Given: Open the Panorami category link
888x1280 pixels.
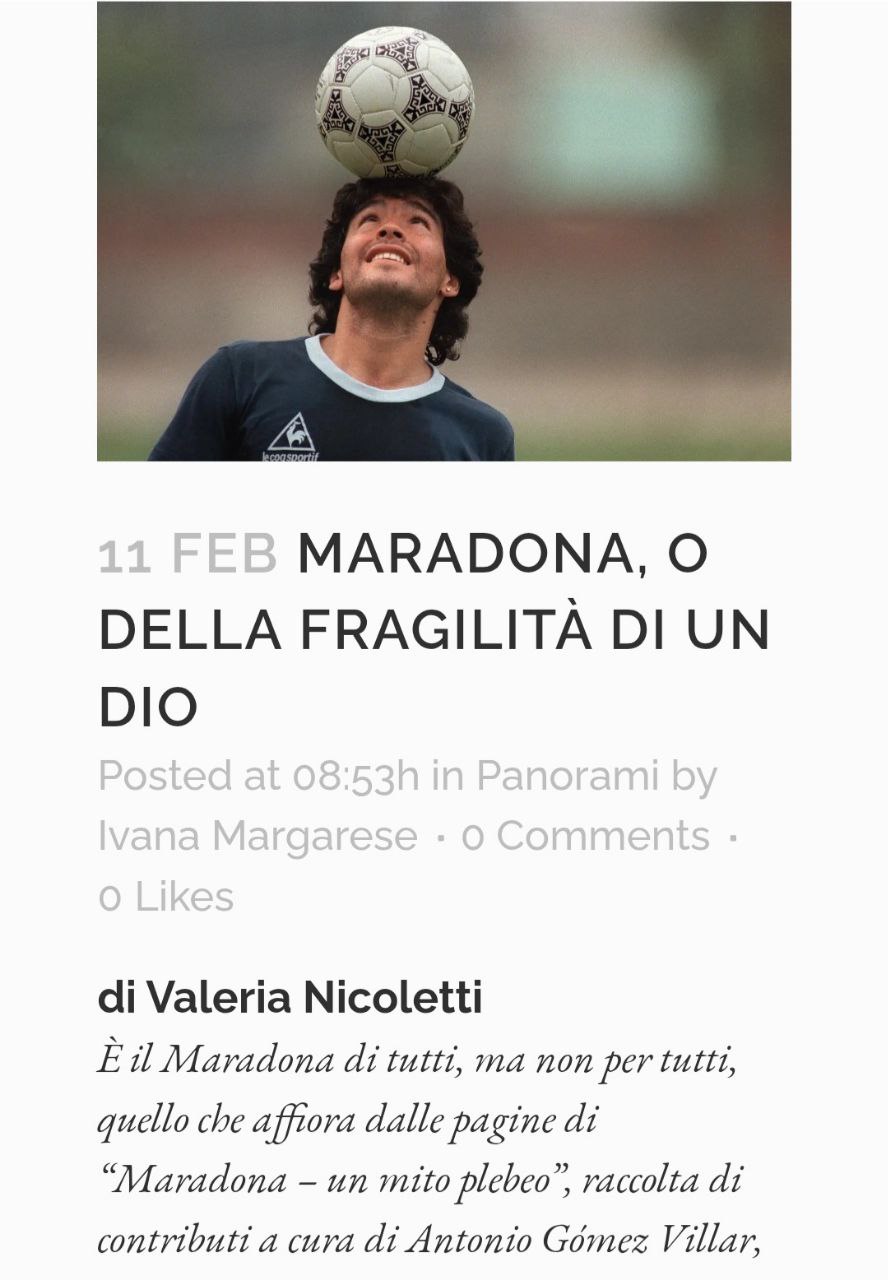Looking at the screenshot, I should [x=567, y=776].
